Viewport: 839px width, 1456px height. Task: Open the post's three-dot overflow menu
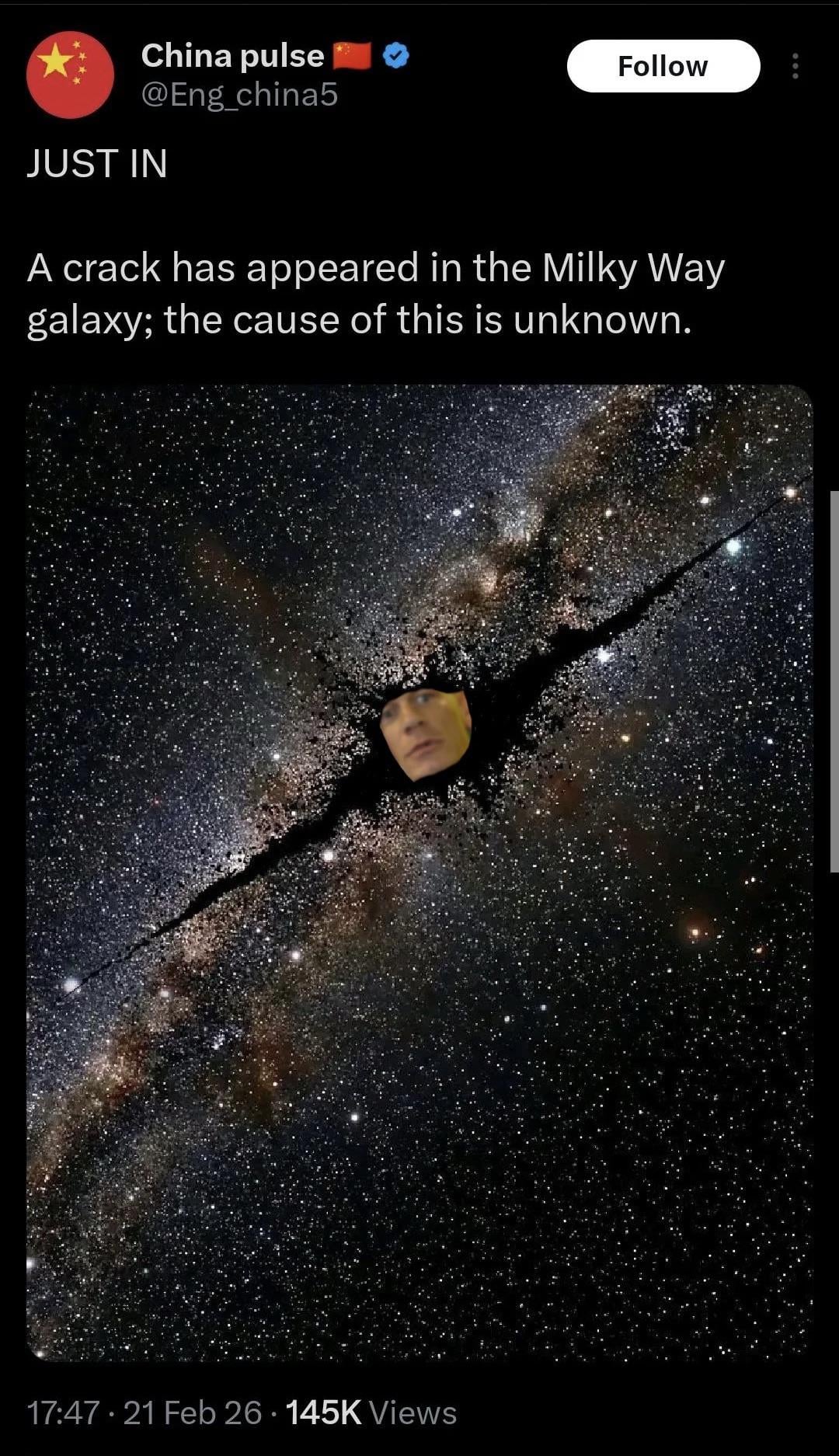click(795, 66)
